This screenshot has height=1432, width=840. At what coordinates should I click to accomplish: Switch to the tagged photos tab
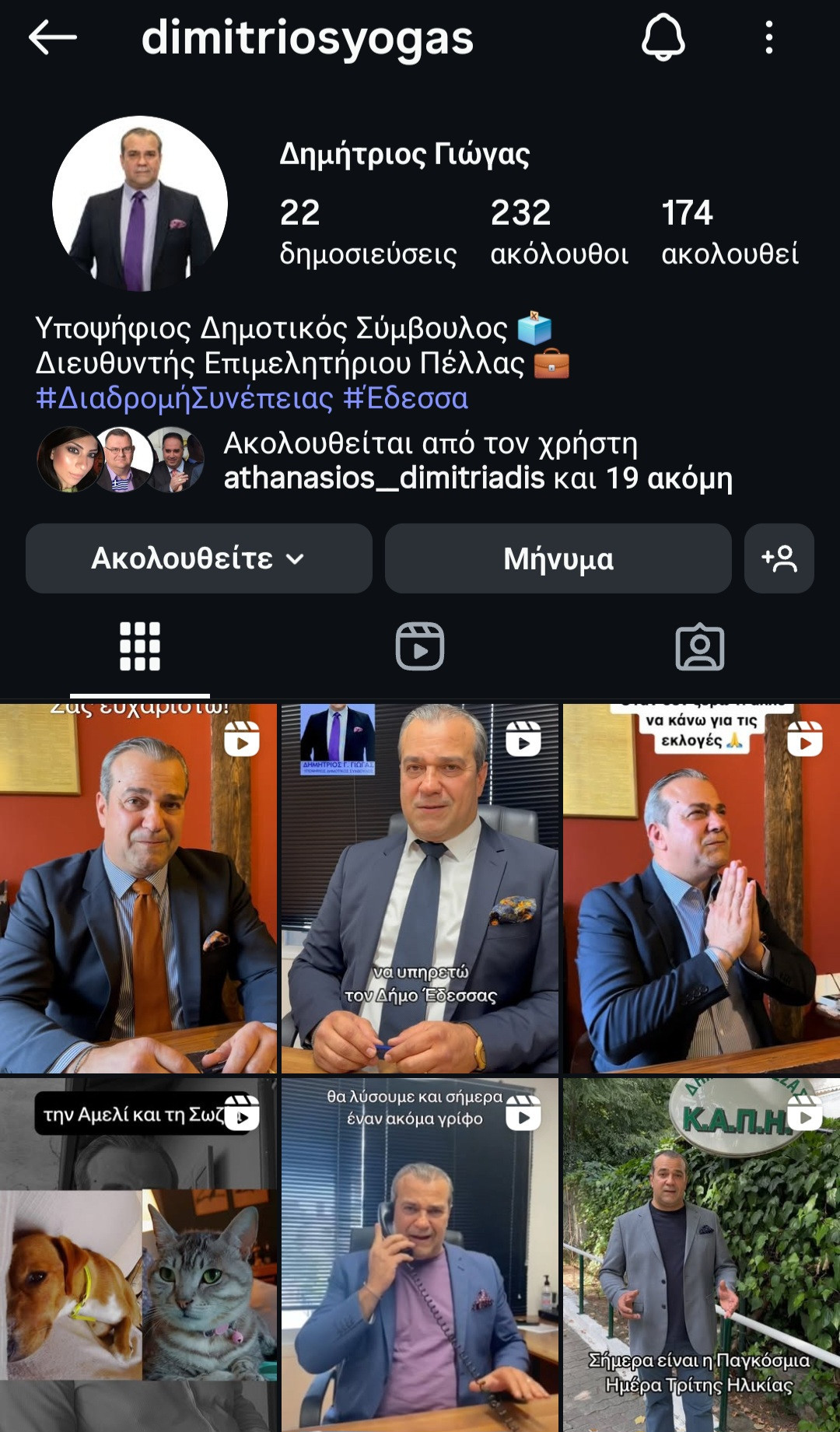coord(700,646)
